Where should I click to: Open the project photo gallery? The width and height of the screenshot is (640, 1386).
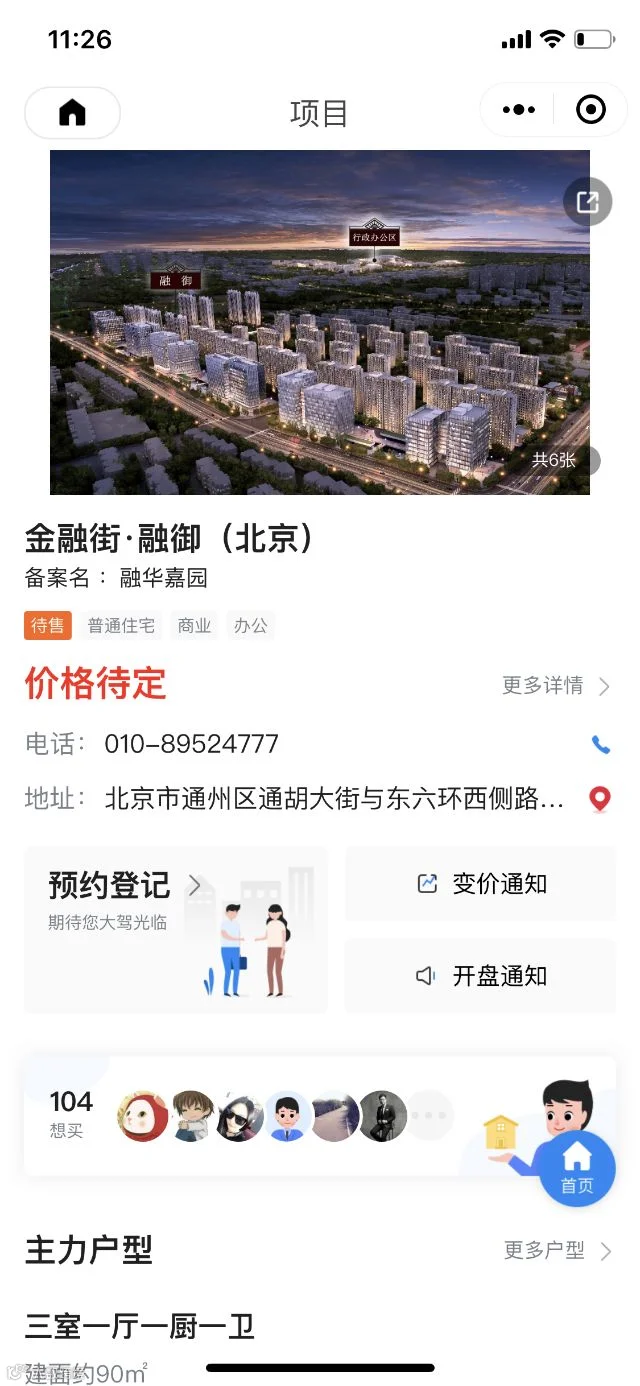pos(320,322)
